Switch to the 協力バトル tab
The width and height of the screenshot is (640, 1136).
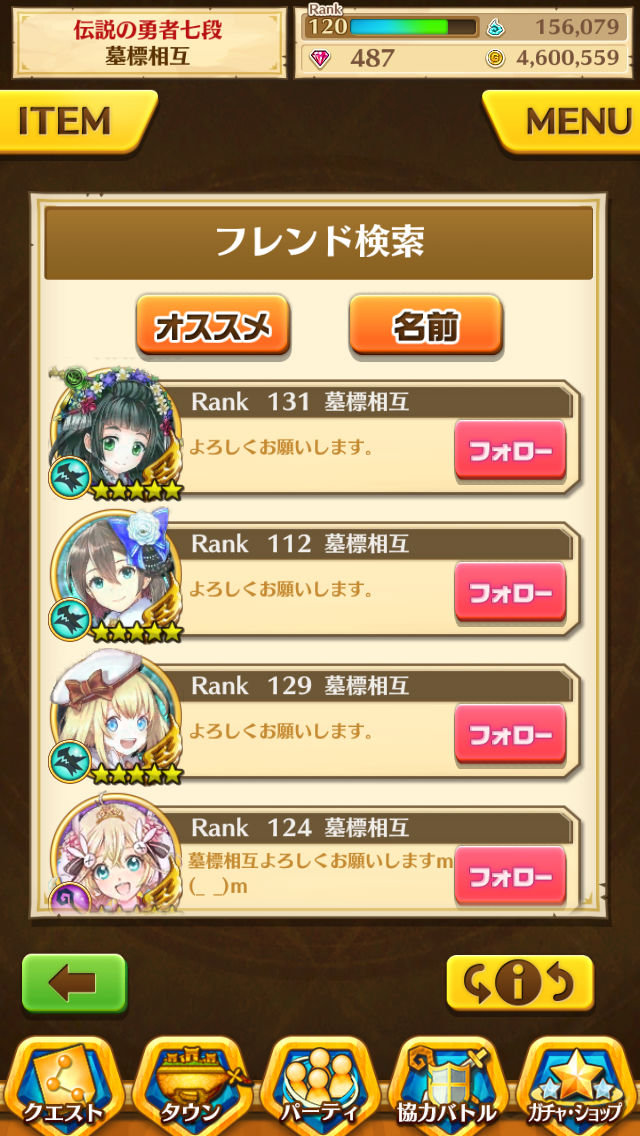[x=447, y=1085]
